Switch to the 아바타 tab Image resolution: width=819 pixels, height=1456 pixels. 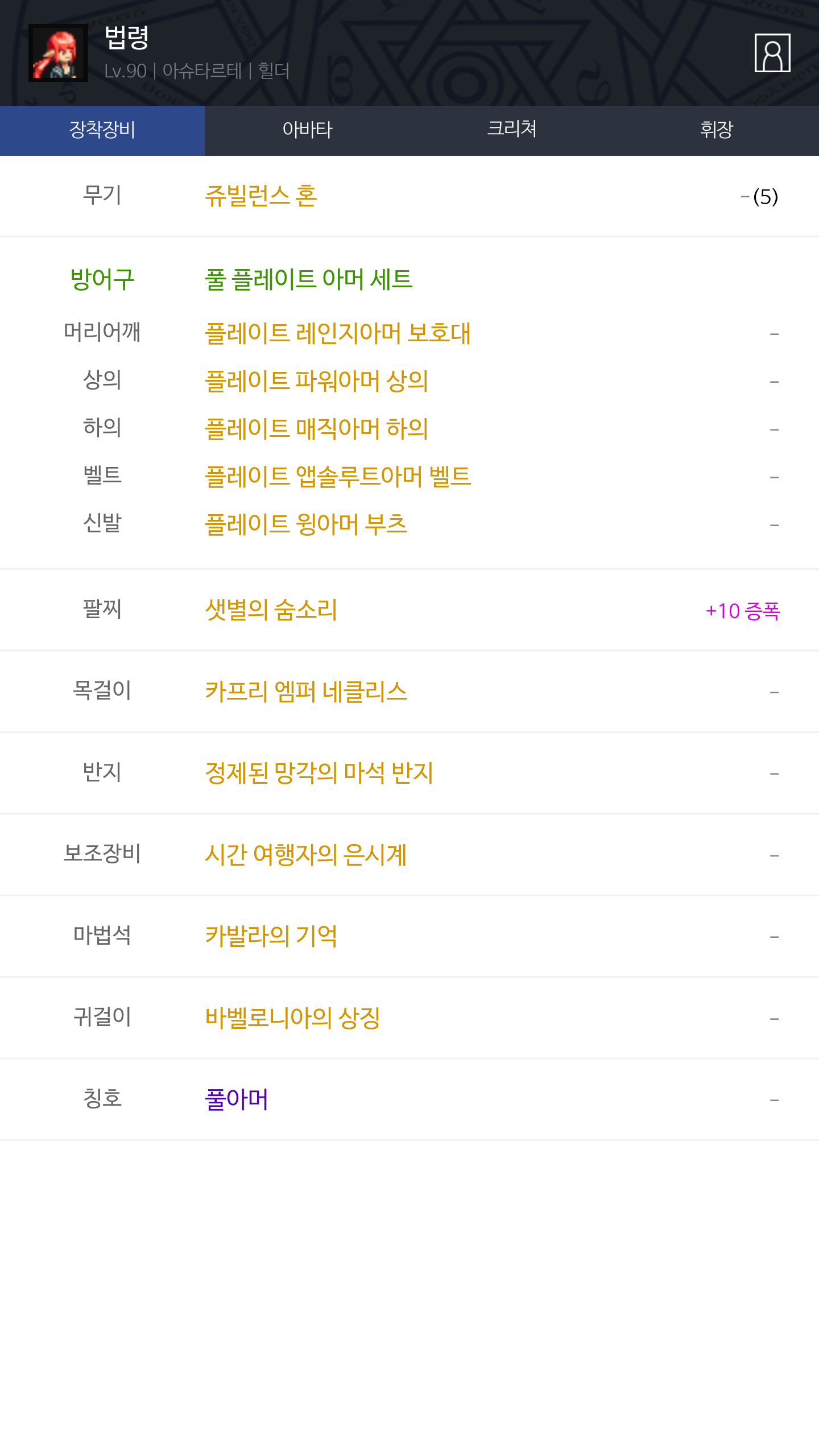pos(307,130)
